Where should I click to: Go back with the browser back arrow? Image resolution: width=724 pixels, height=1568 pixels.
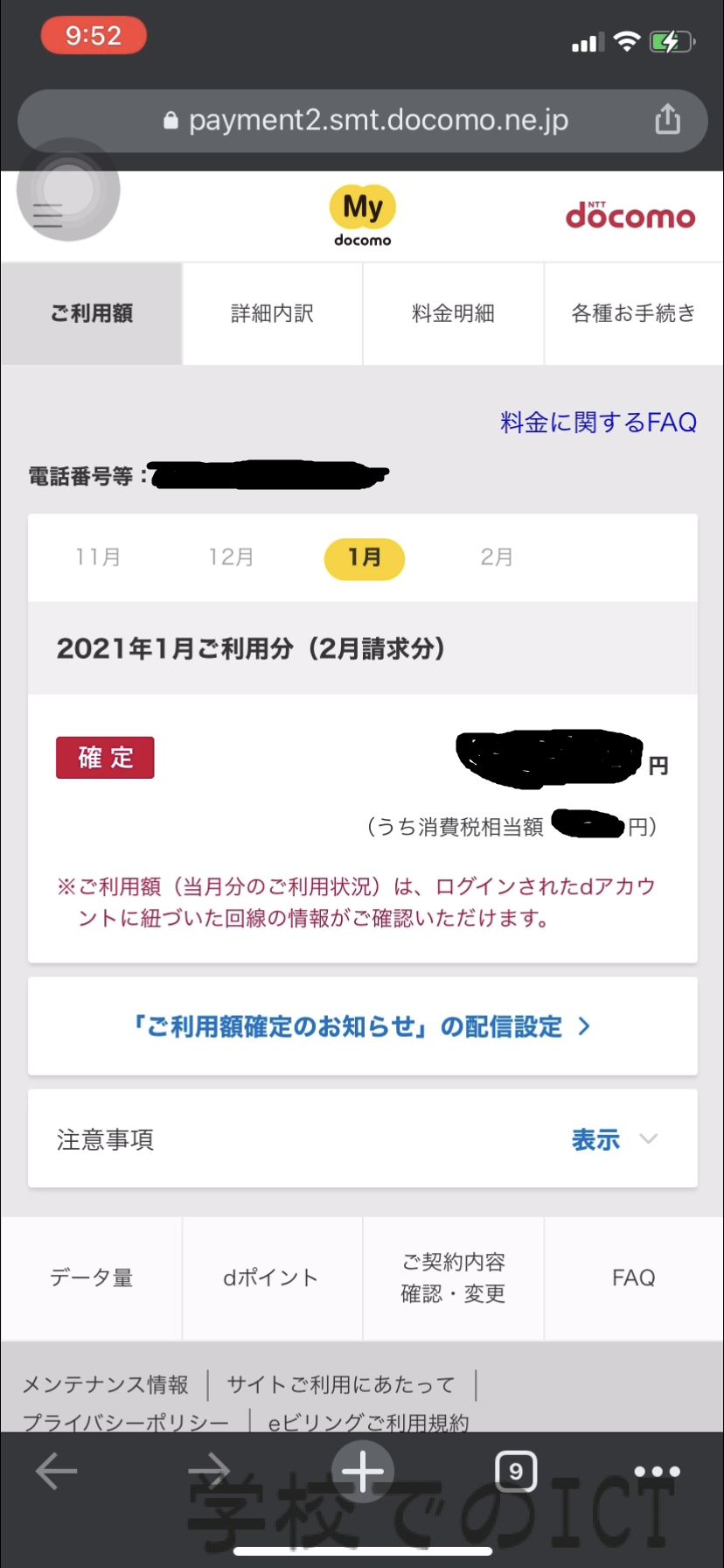(x=56, y=1473)
